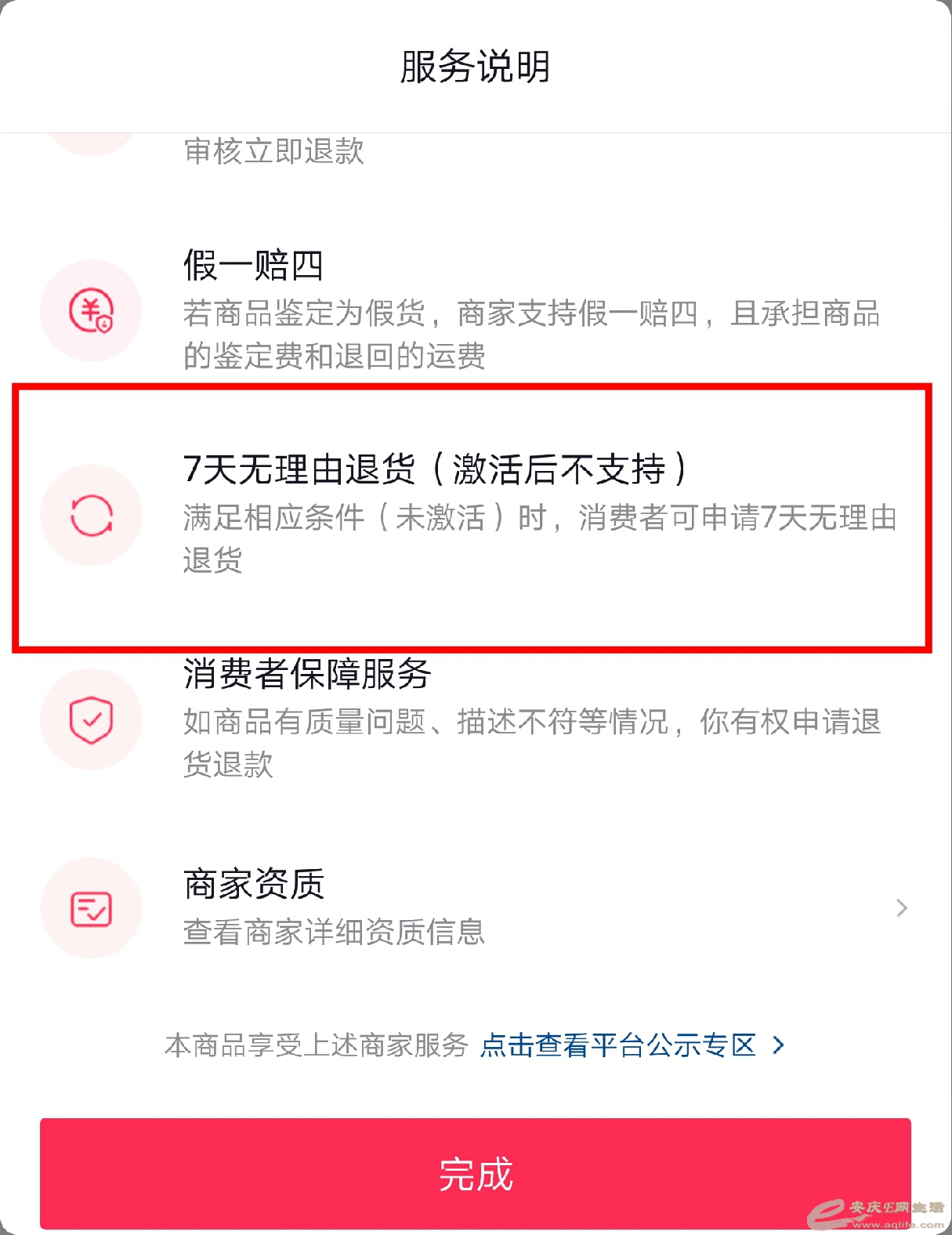The width and height of the screenshot is (952, 1235).
Task: Open the 点击查看平台公示专区 link
Action: [631, 1045]
